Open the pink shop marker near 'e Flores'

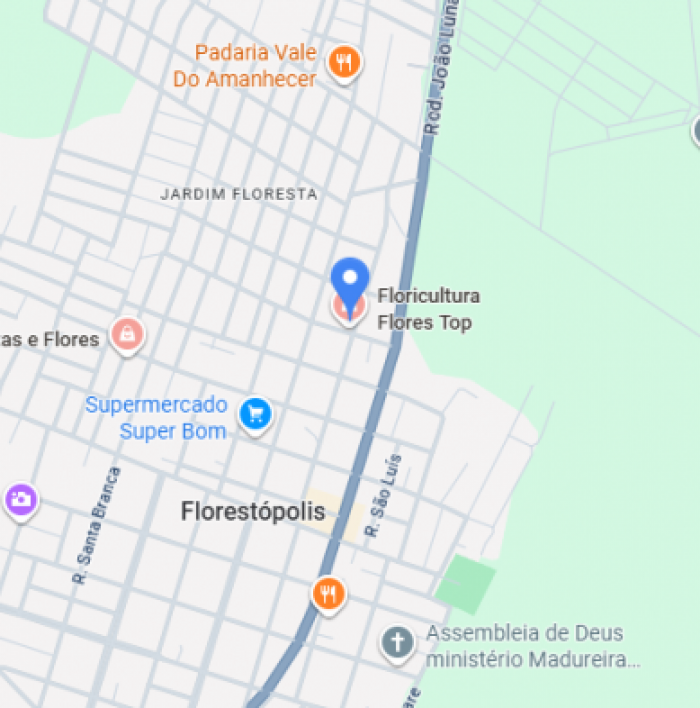(127, 335)
